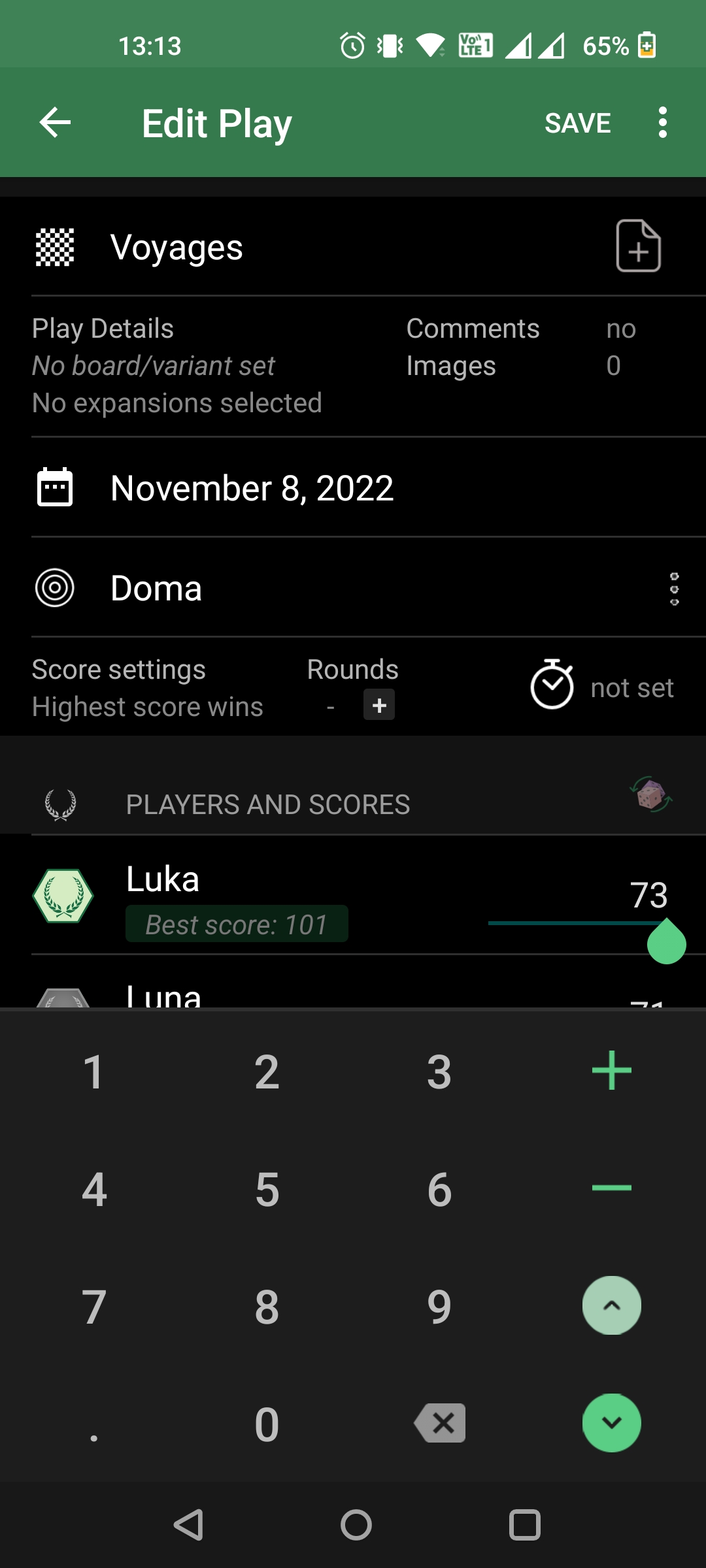Image resolution: width=706 pixels, height=1568 pixels.
Task: Open the app bar overflow menu
Action: point(663,123)
